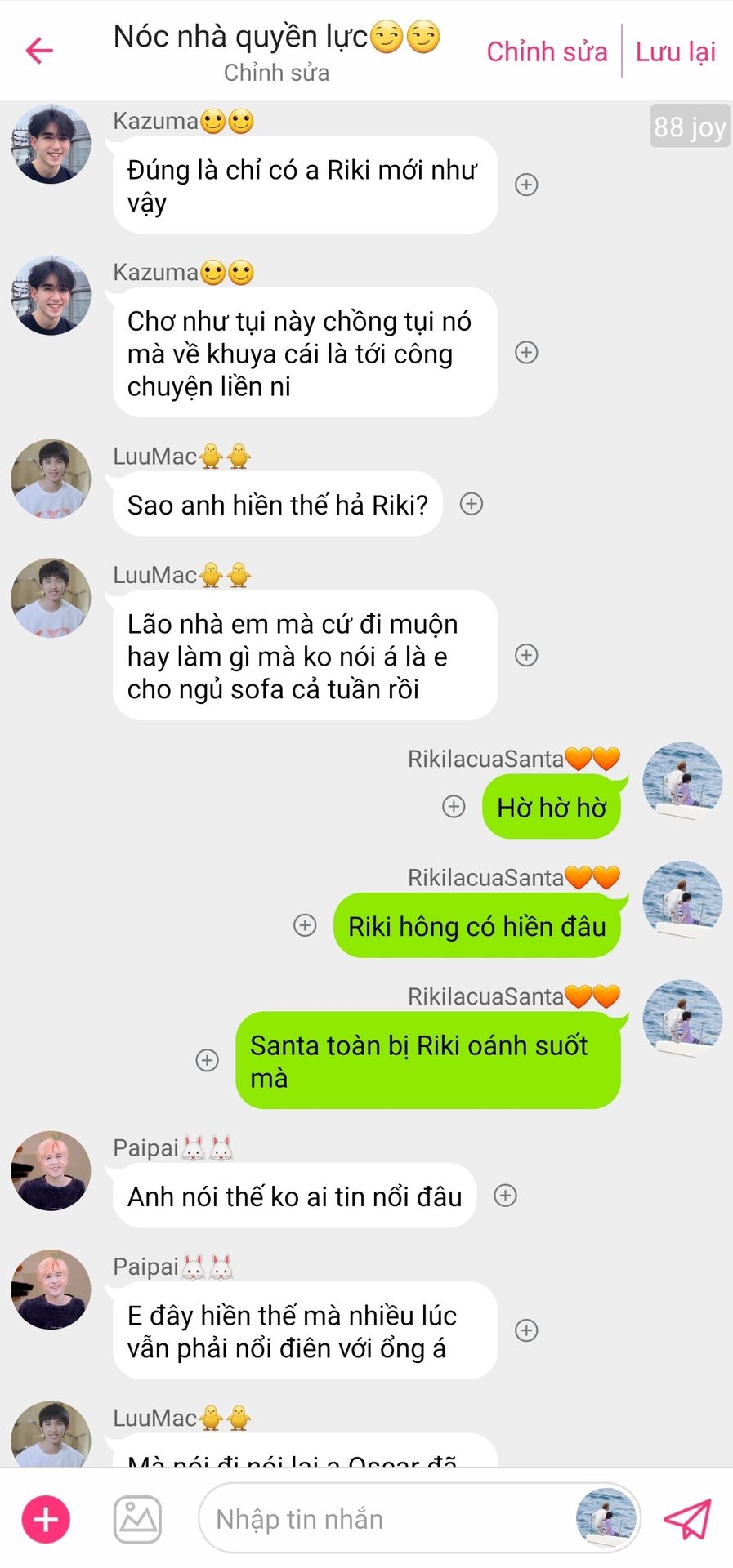This screenshot has height=1568, width=733.
Task: Tap the pink plus button beside the input
Action: pos(46,1520)
